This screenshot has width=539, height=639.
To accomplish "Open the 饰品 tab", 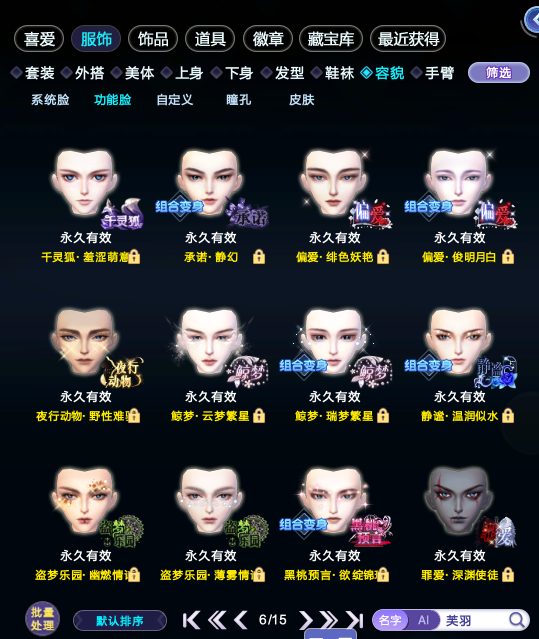I will [153, 39].
